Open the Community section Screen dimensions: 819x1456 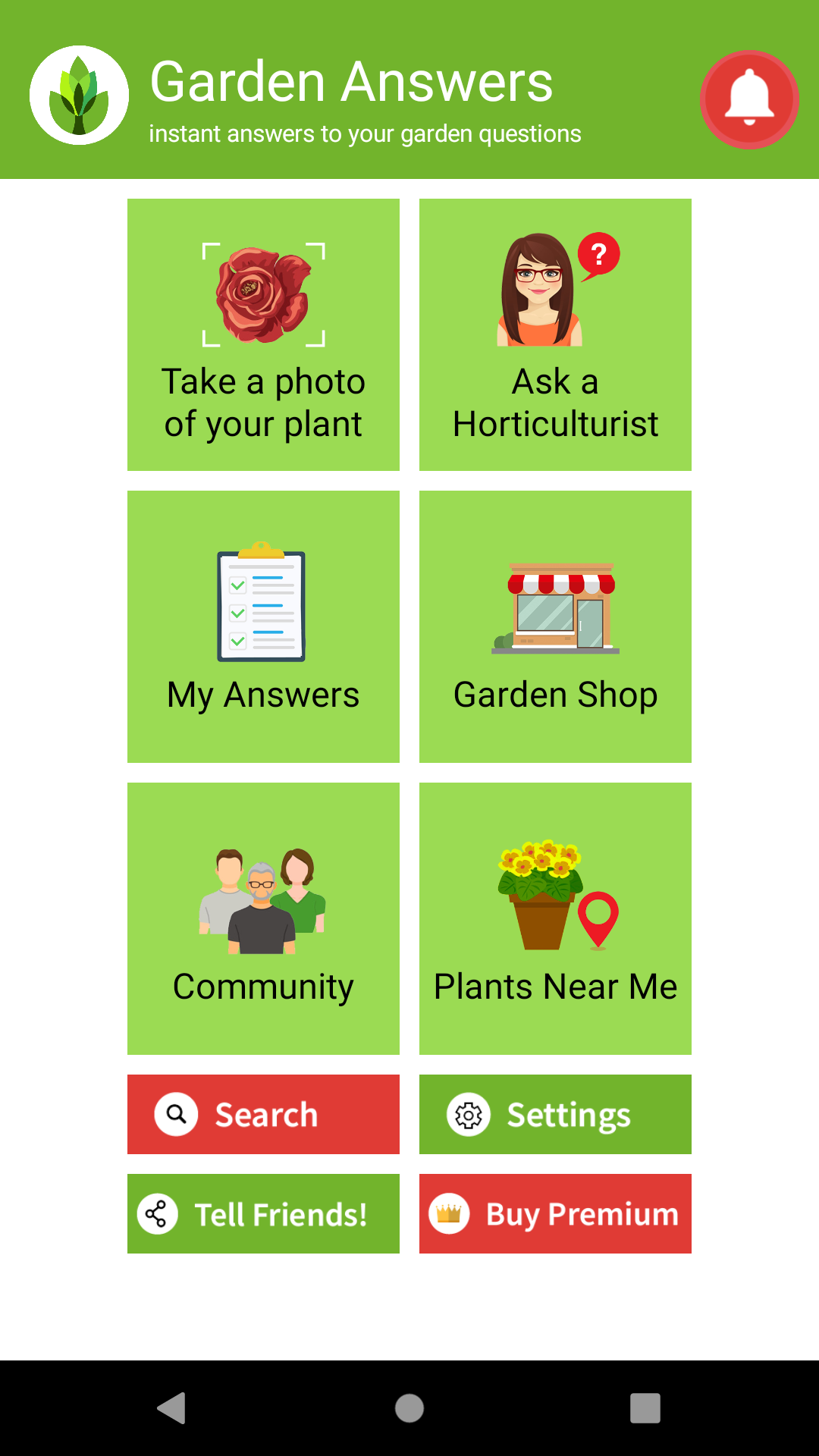263,918
